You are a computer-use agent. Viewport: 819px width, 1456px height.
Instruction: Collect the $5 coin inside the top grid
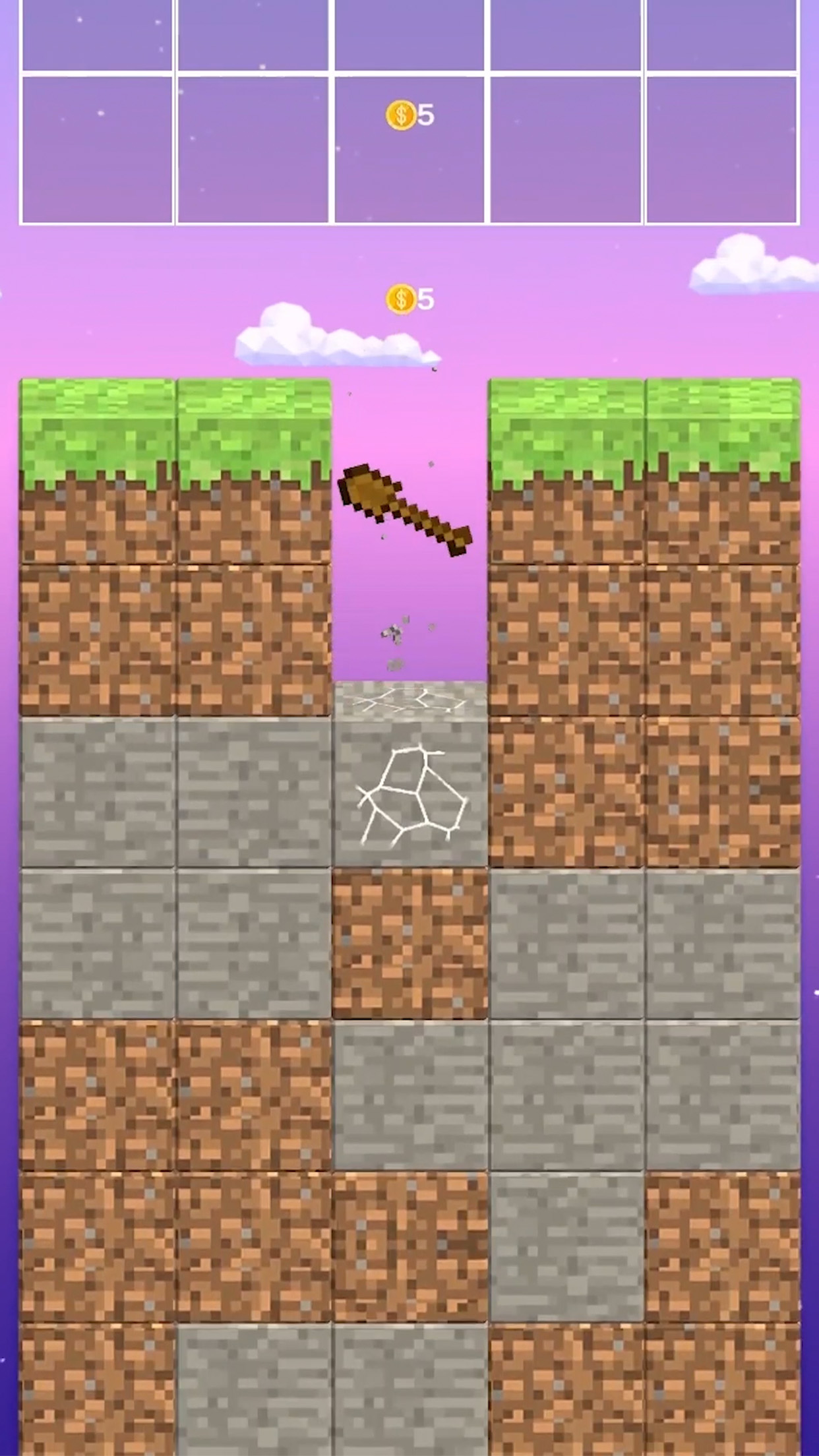pos(399,114)
